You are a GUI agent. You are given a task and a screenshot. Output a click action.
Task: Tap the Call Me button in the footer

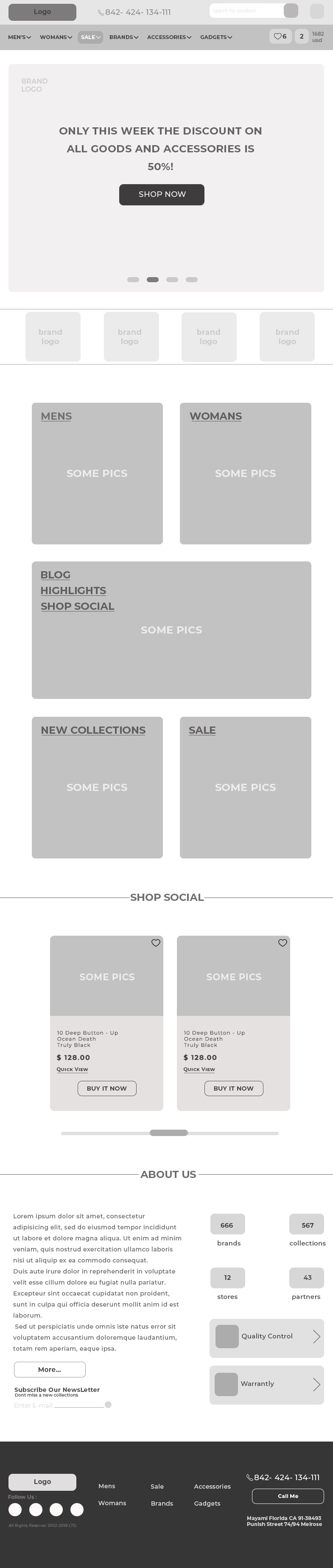click(x=288, y=1495)
